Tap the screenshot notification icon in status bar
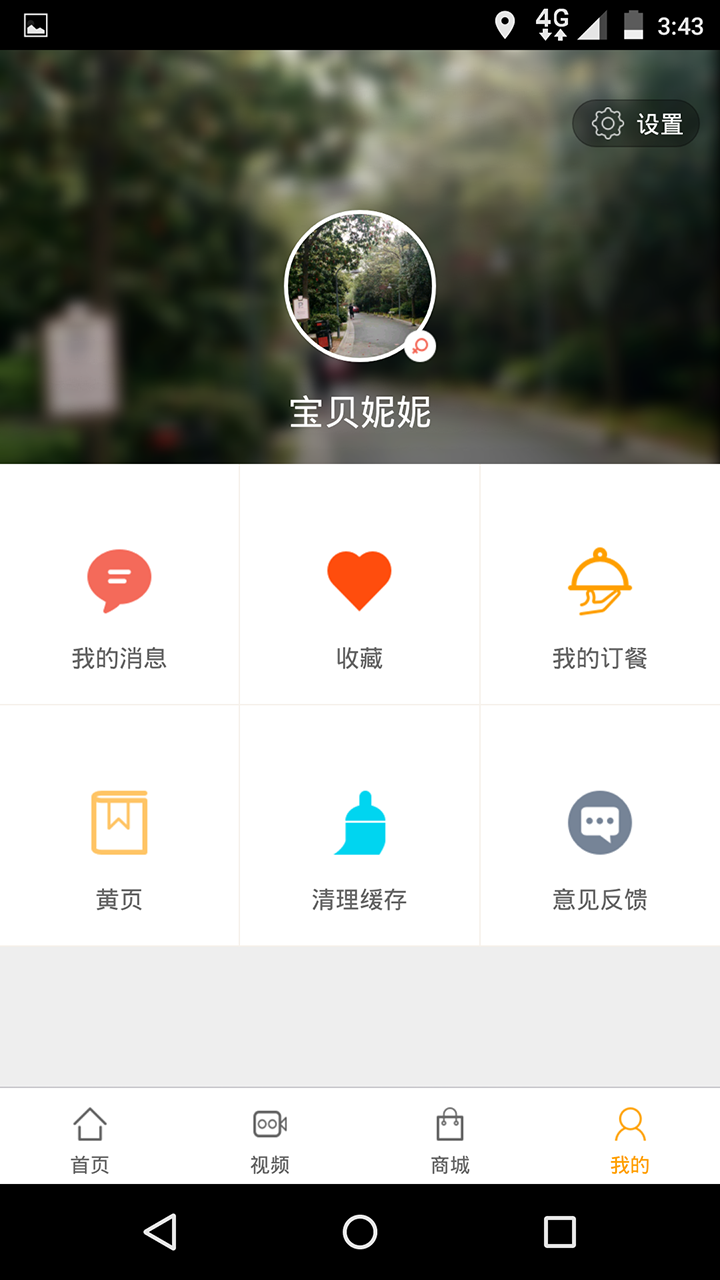720x1280 pixels. [36, 25]
